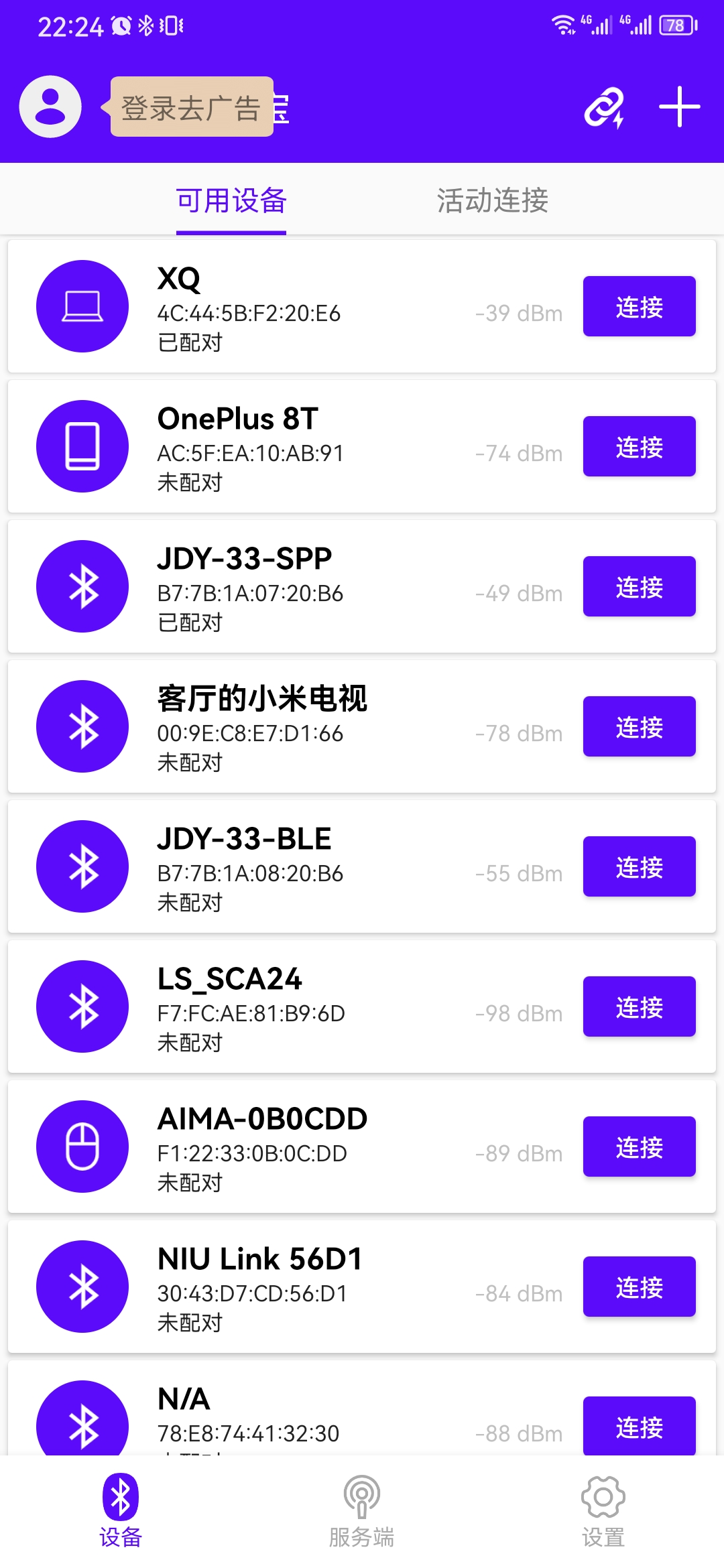
Task: Connect to LS_SCA24 device
Action: 639,1006
